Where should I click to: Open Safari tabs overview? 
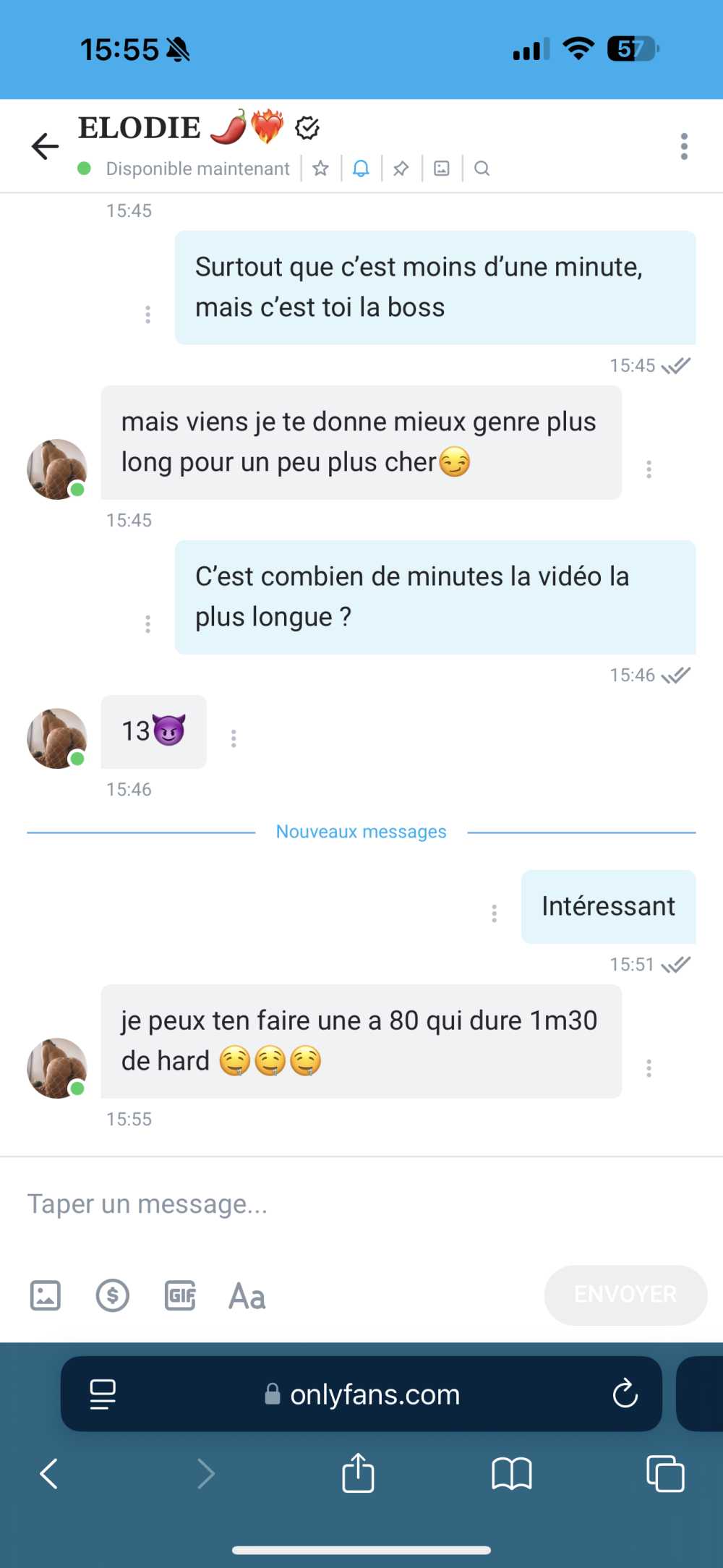point(665,1473)
